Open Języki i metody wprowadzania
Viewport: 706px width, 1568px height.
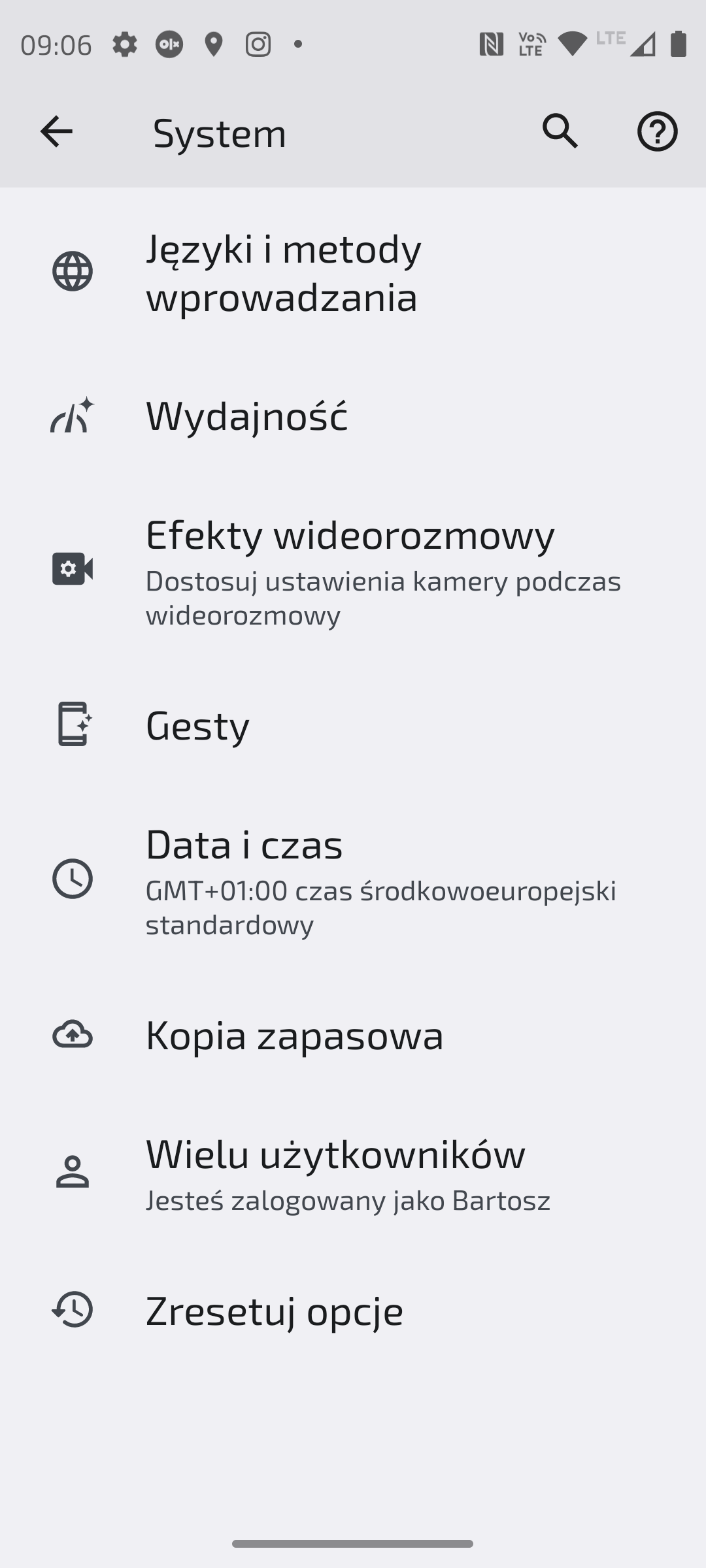coord(353,272)
